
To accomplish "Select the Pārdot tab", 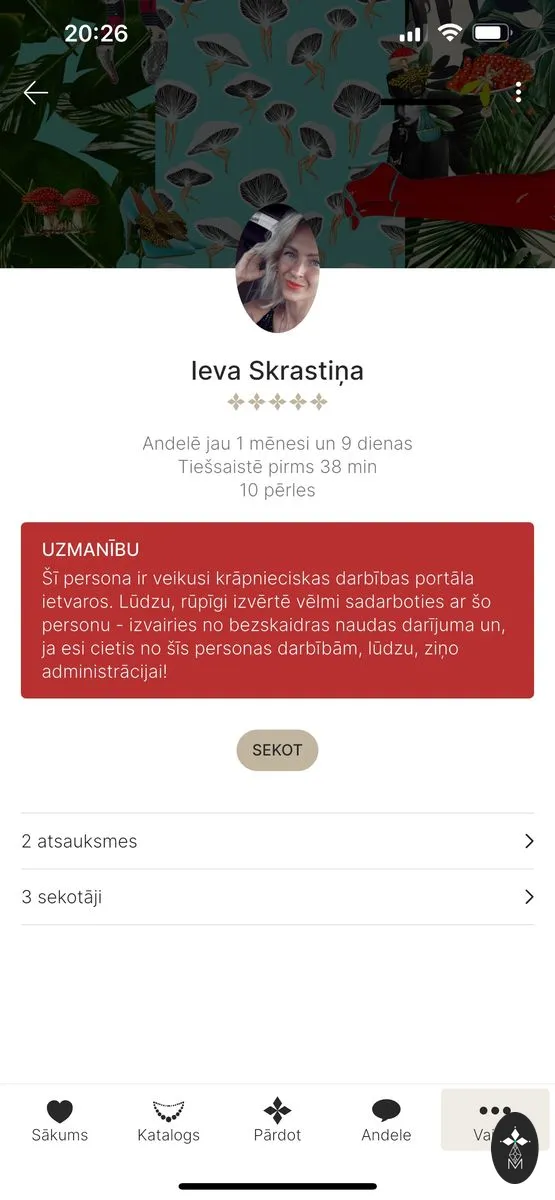I will pos(277,1121).
